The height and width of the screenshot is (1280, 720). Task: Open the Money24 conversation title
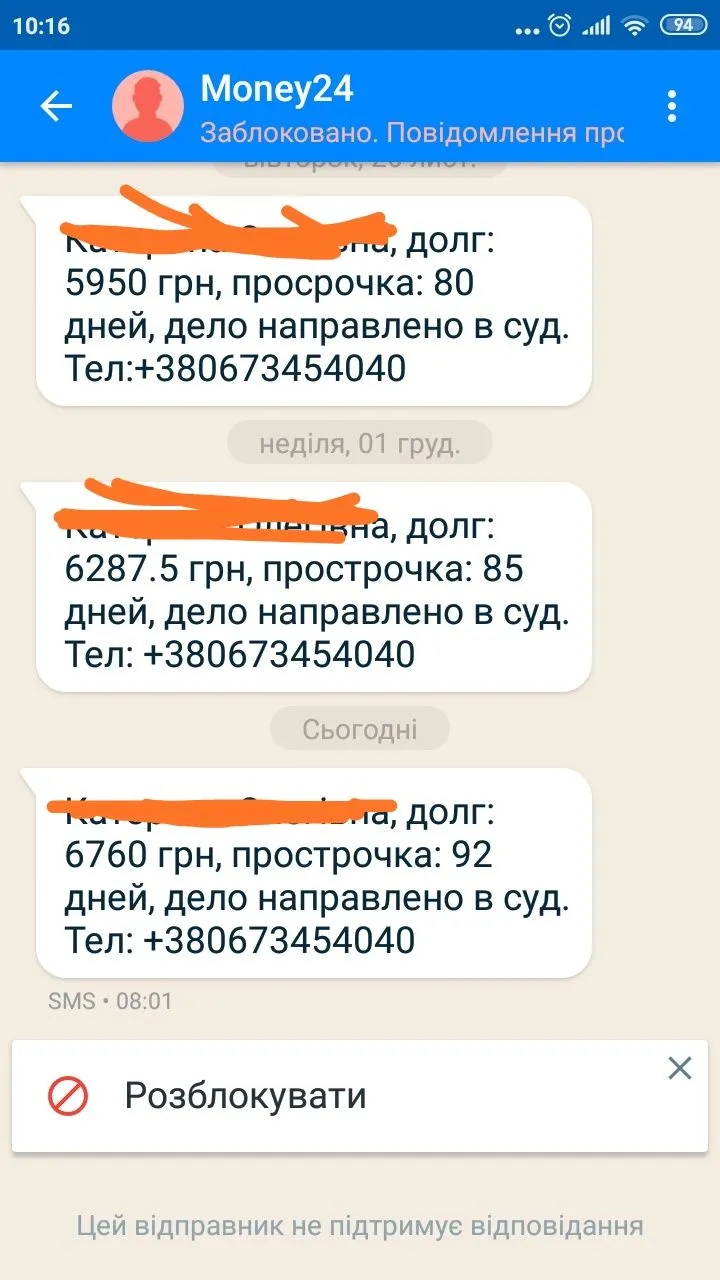[x=277, y=89]
